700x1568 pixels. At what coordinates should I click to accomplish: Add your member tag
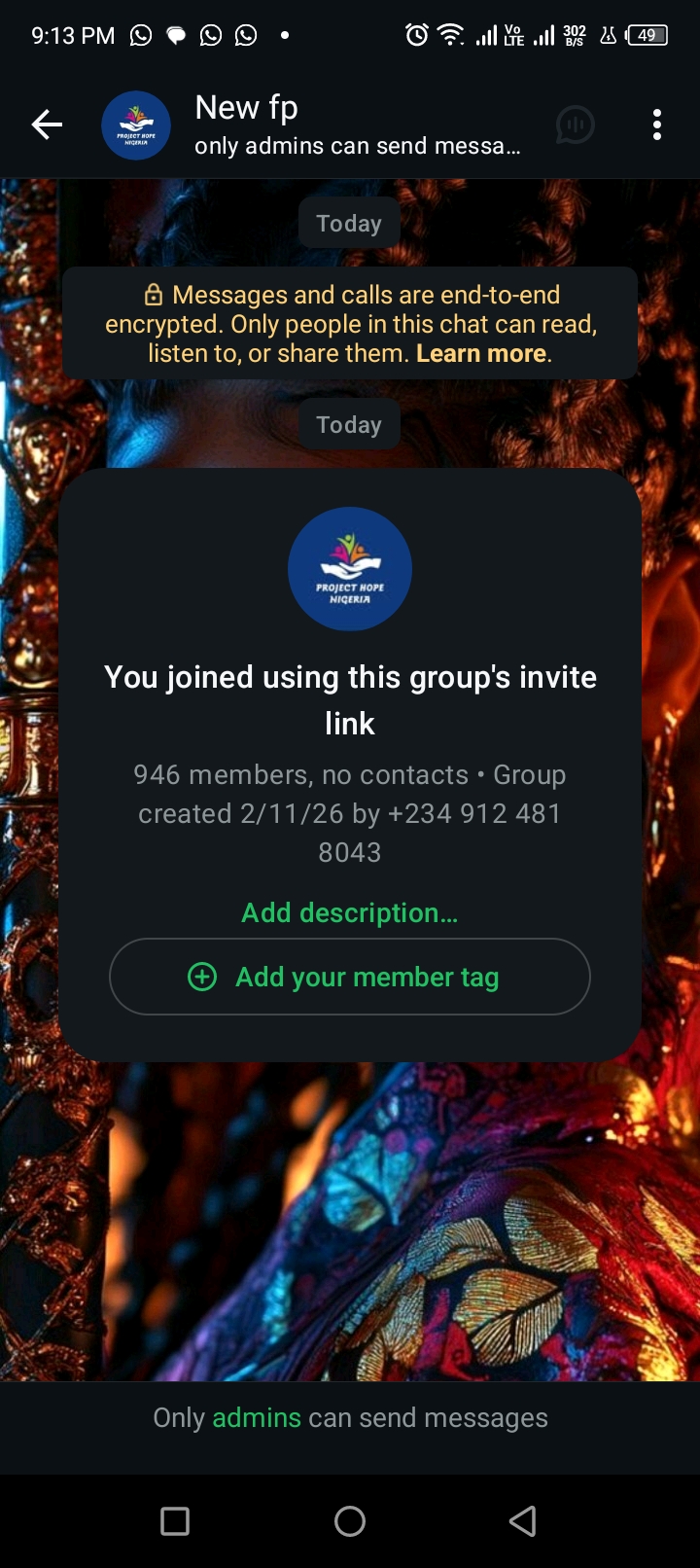click(x=349, y=977)
